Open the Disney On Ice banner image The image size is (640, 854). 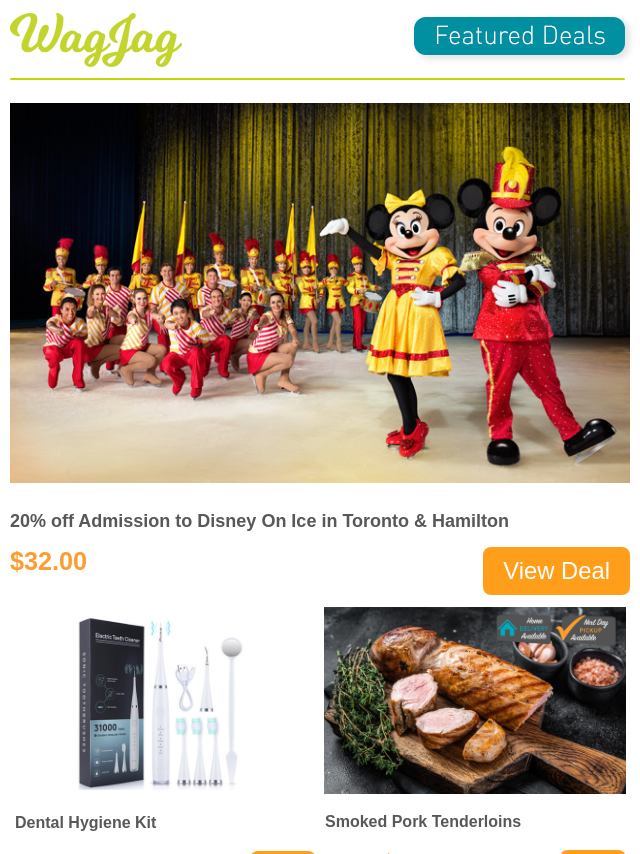pyautogui.click(x=320, y=293)
